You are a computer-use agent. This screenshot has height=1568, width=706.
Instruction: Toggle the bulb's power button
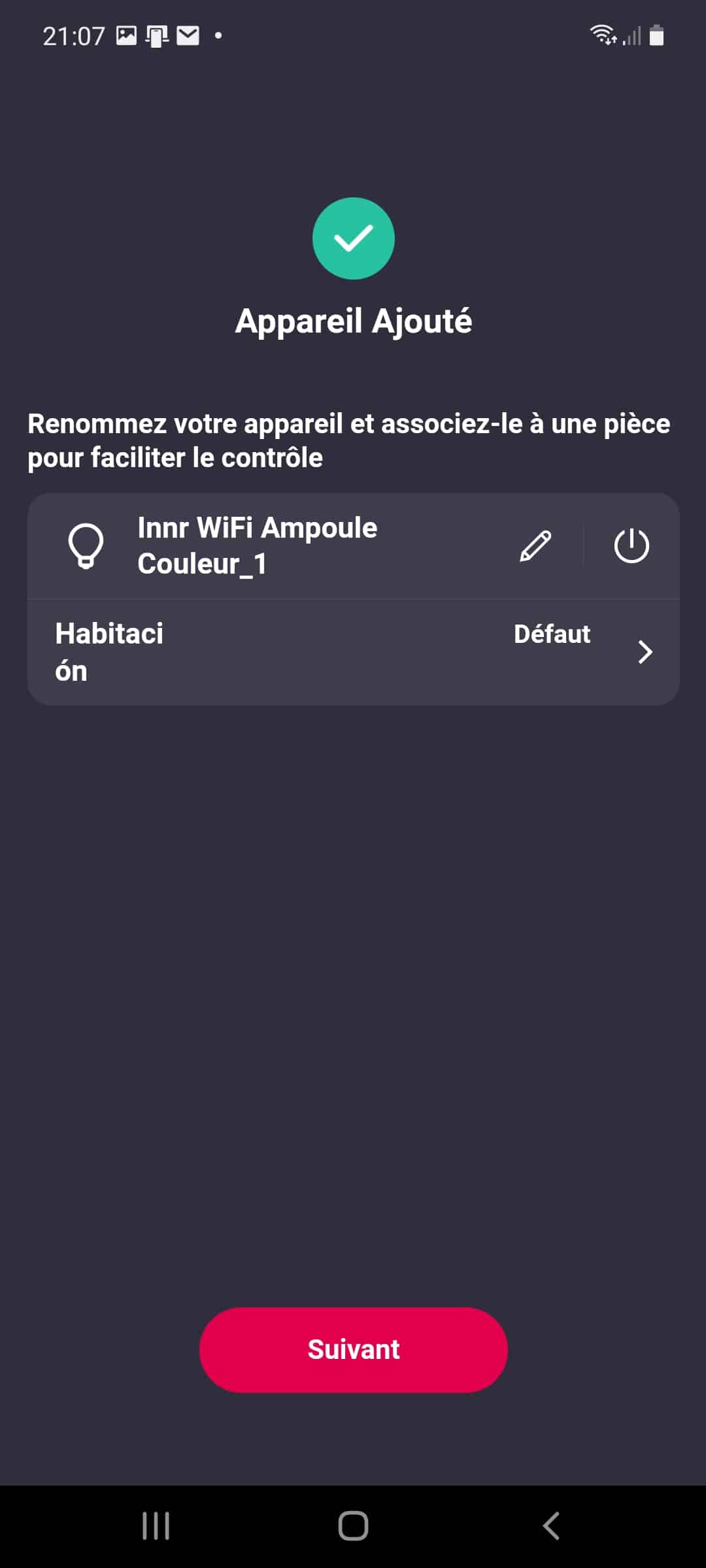[x=631, y=546]
